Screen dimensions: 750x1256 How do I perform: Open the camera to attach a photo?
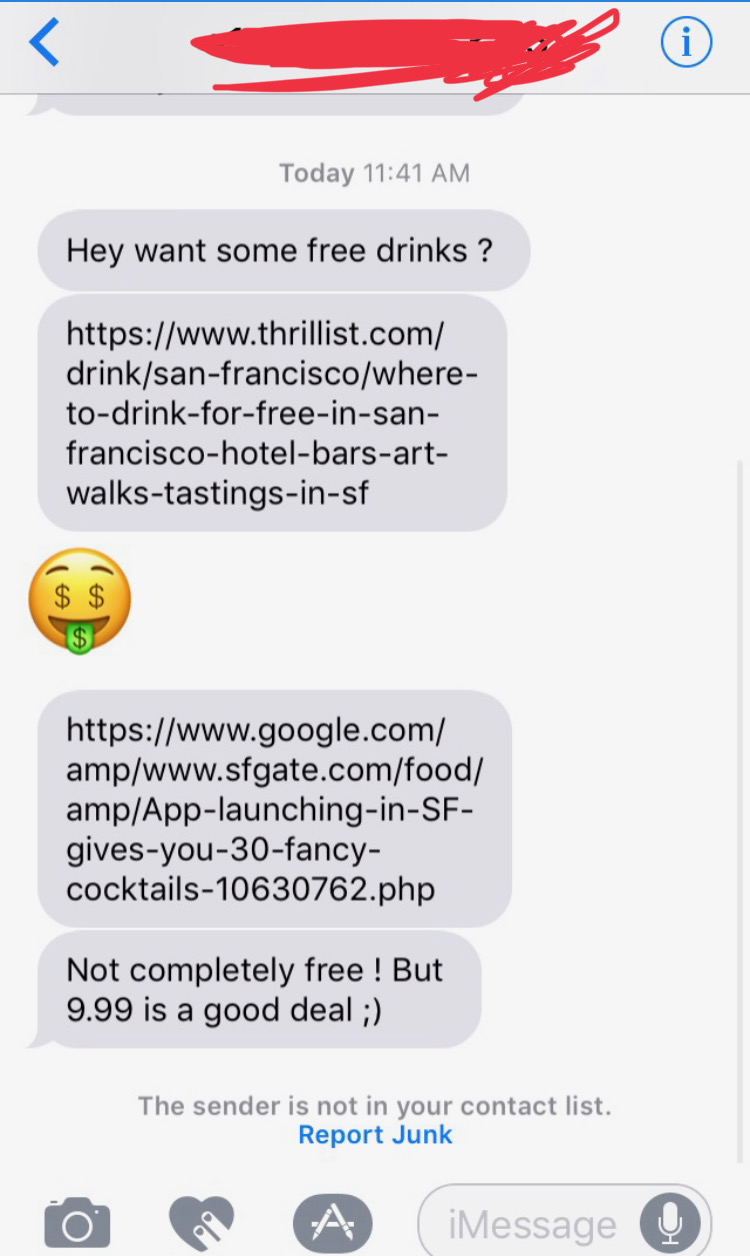point(77,1222)
